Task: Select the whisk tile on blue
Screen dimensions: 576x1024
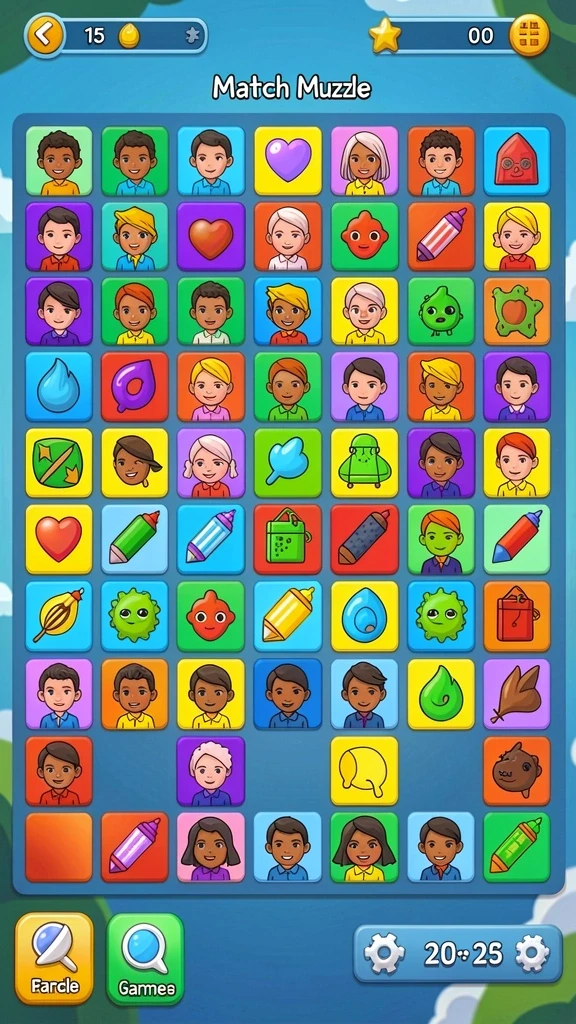Action: click(59, 616)
